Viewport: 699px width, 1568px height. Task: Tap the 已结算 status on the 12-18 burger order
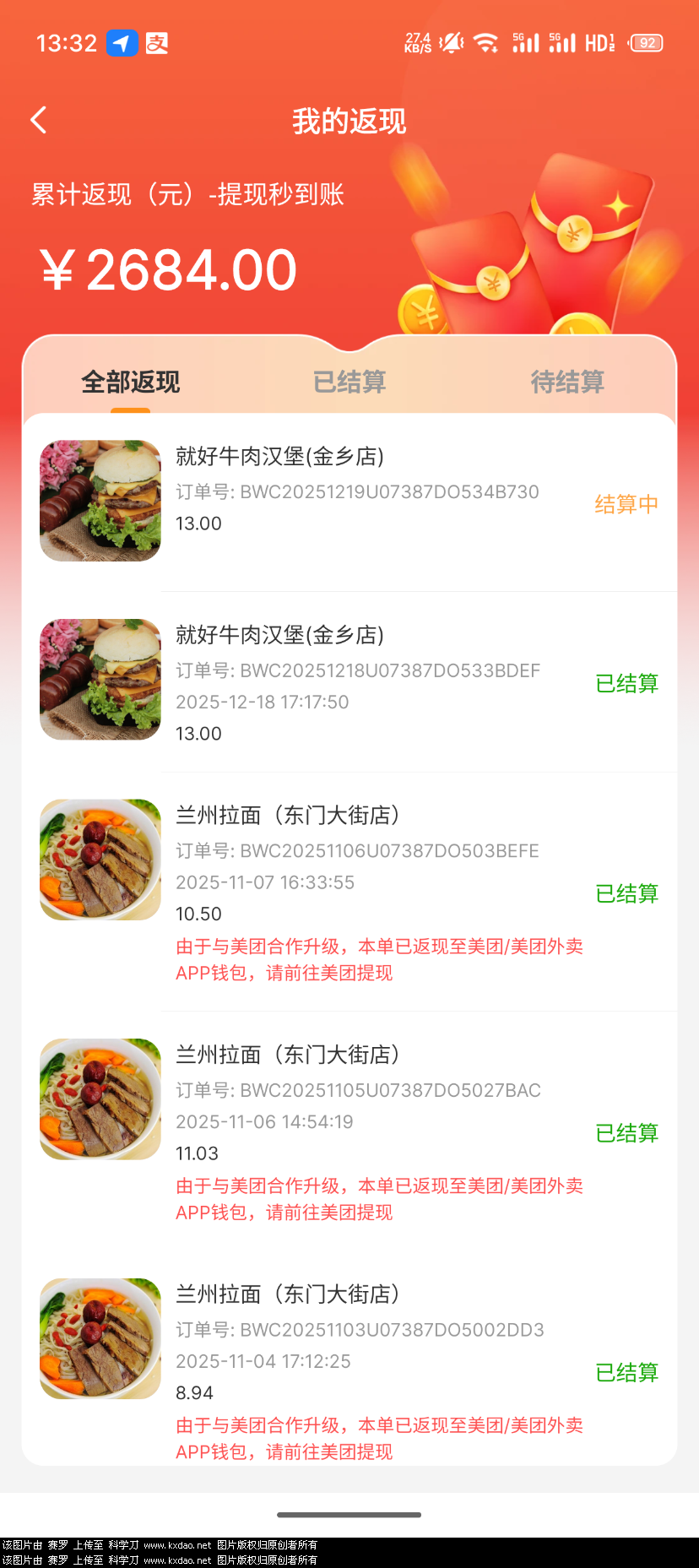point(627,684)
